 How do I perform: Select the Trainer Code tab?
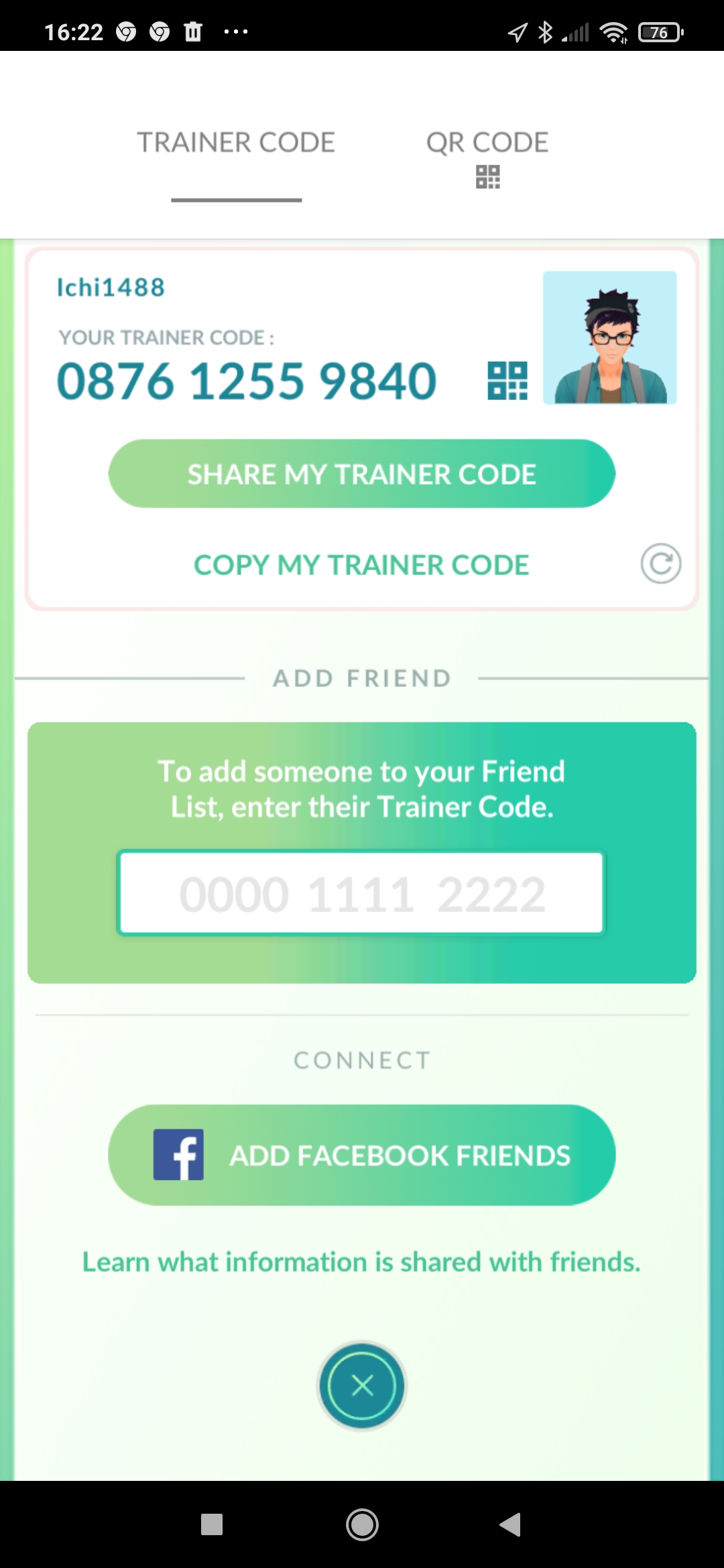[236, 143]
